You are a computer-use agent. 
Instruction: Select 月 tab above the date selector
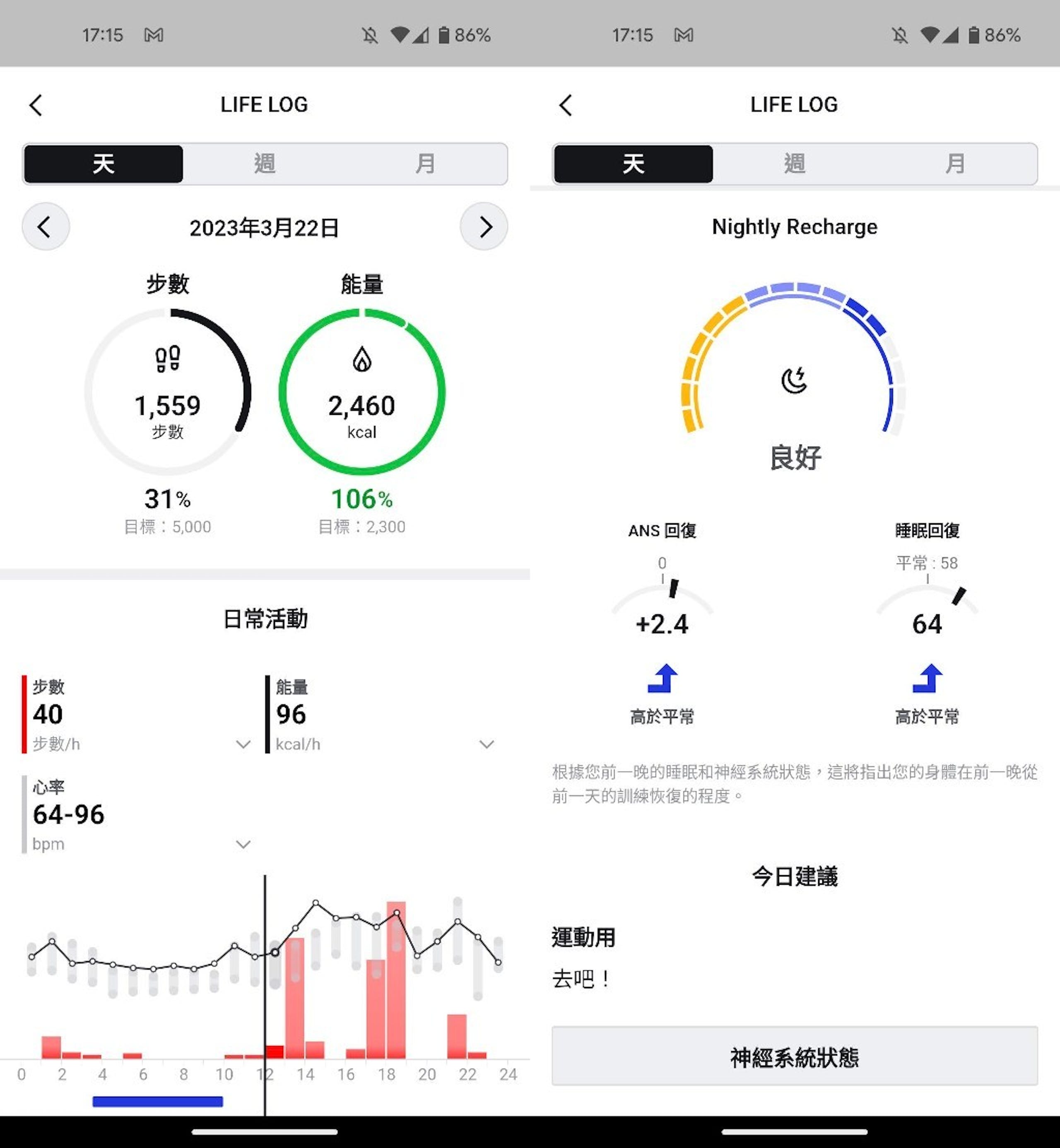pyautogui.click(x=425, y=164)
